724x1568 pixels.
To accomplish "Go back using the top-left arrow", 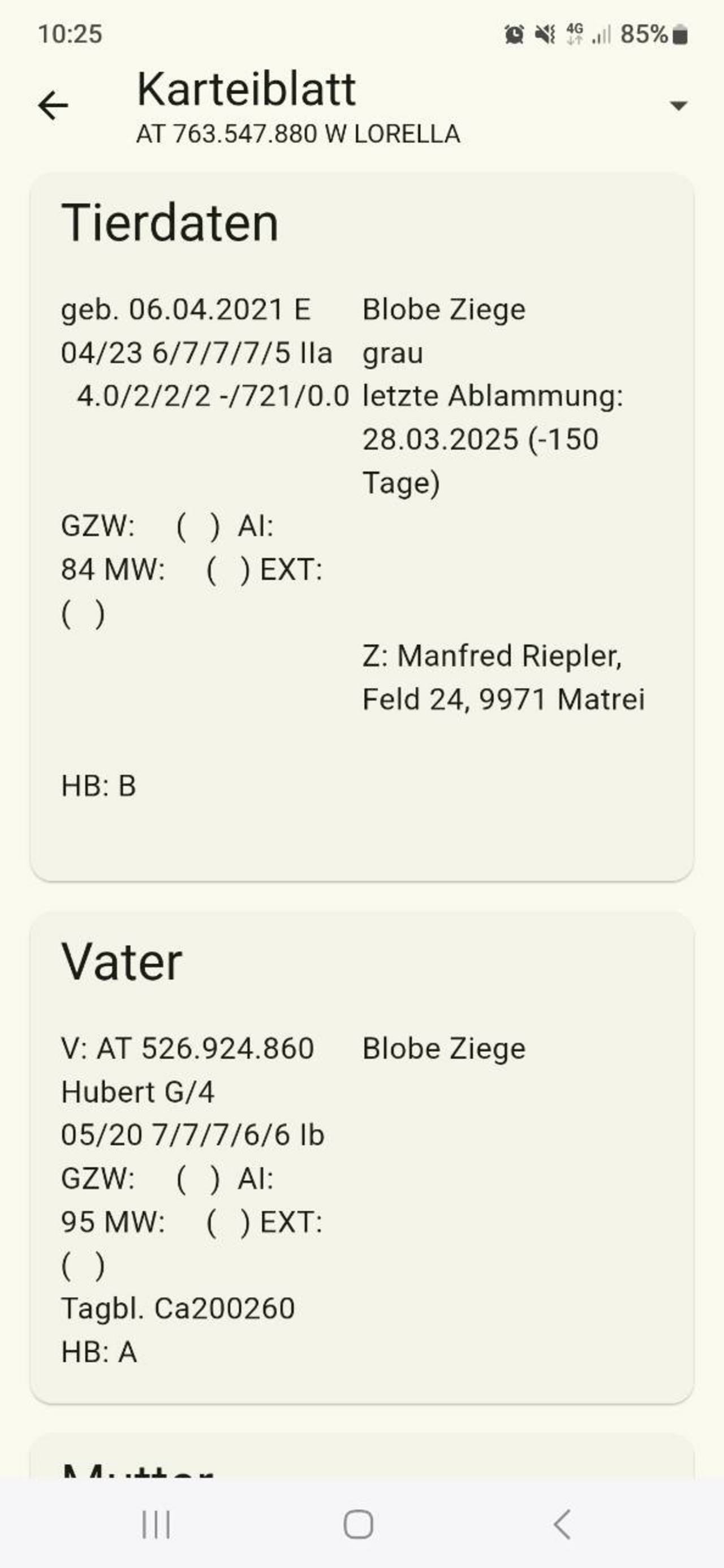I will (x=53, y=105).
